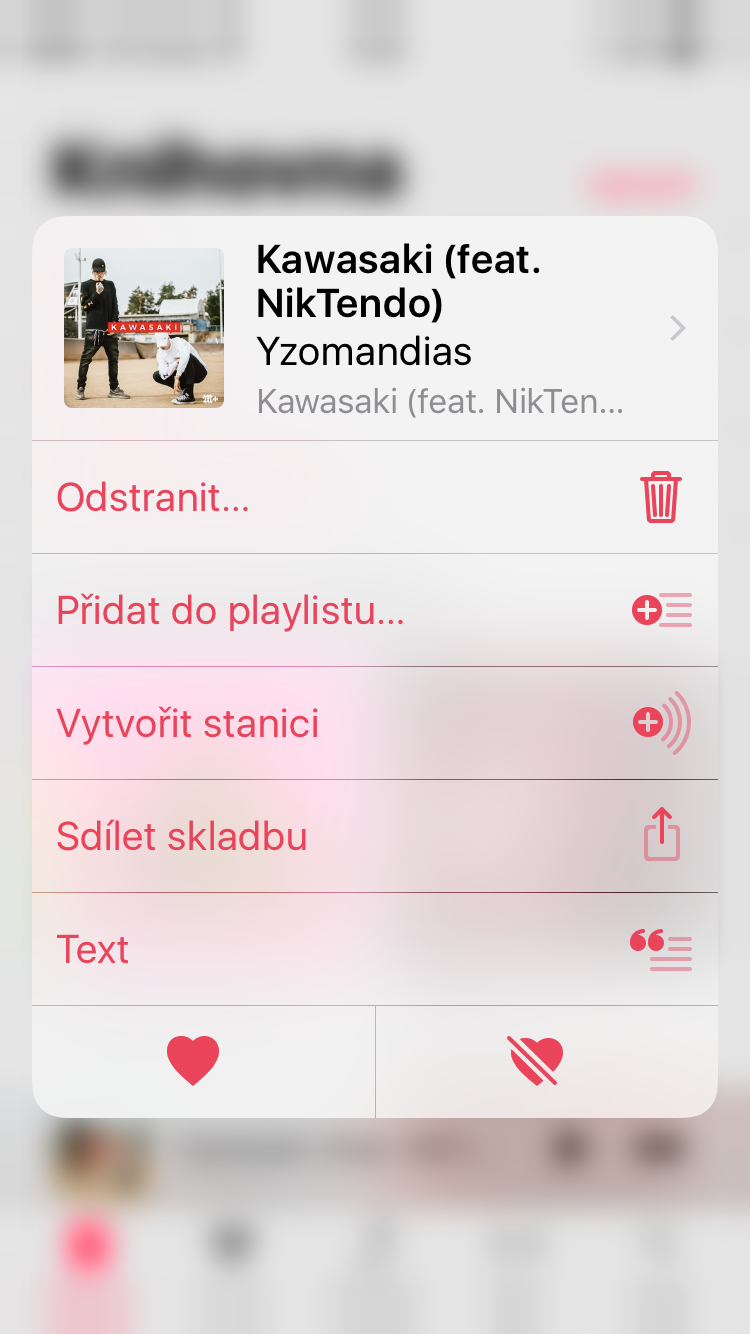Choose Přidat do playlistu…
Screen dimensions: 750x1334
point(375,610)
